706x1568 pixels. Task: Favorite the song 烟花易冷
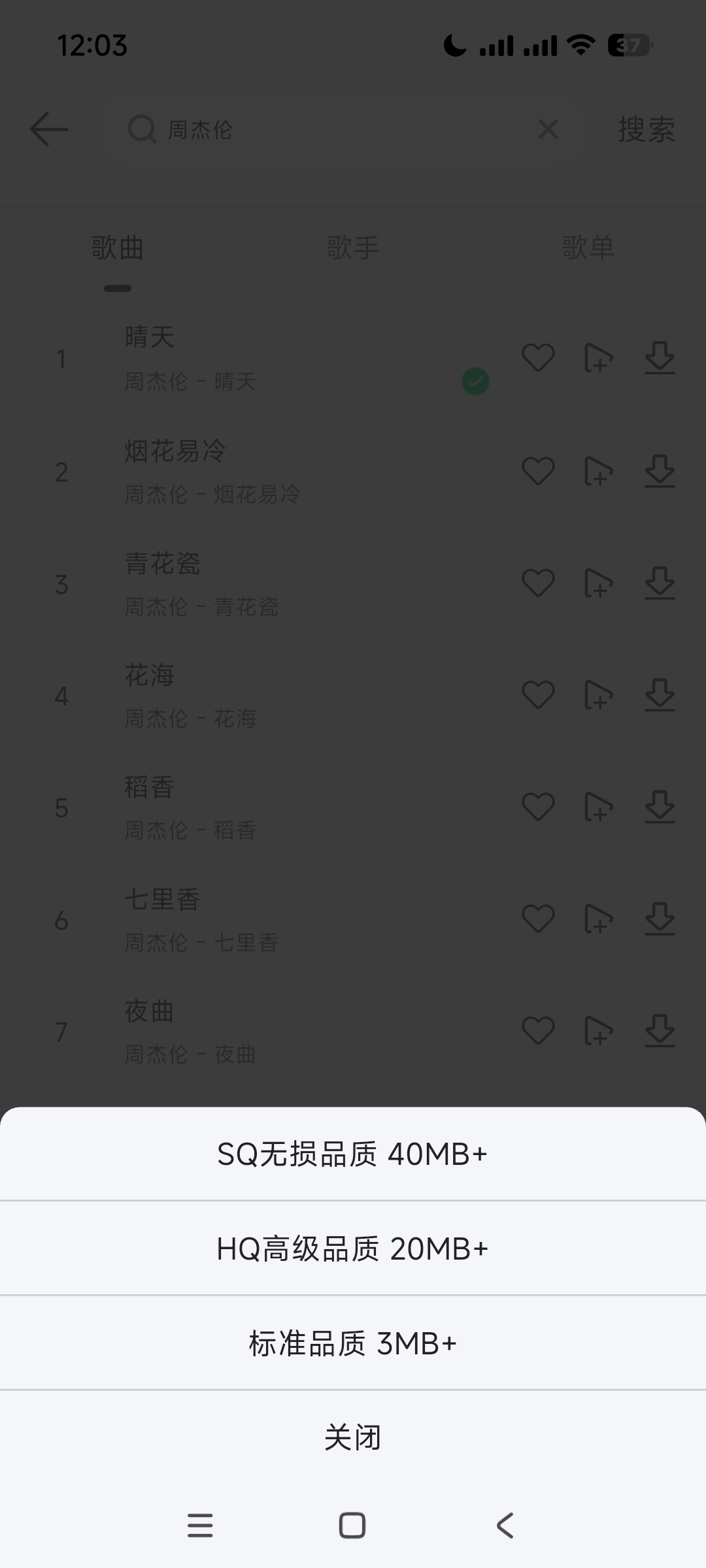(x=537, y=472)
